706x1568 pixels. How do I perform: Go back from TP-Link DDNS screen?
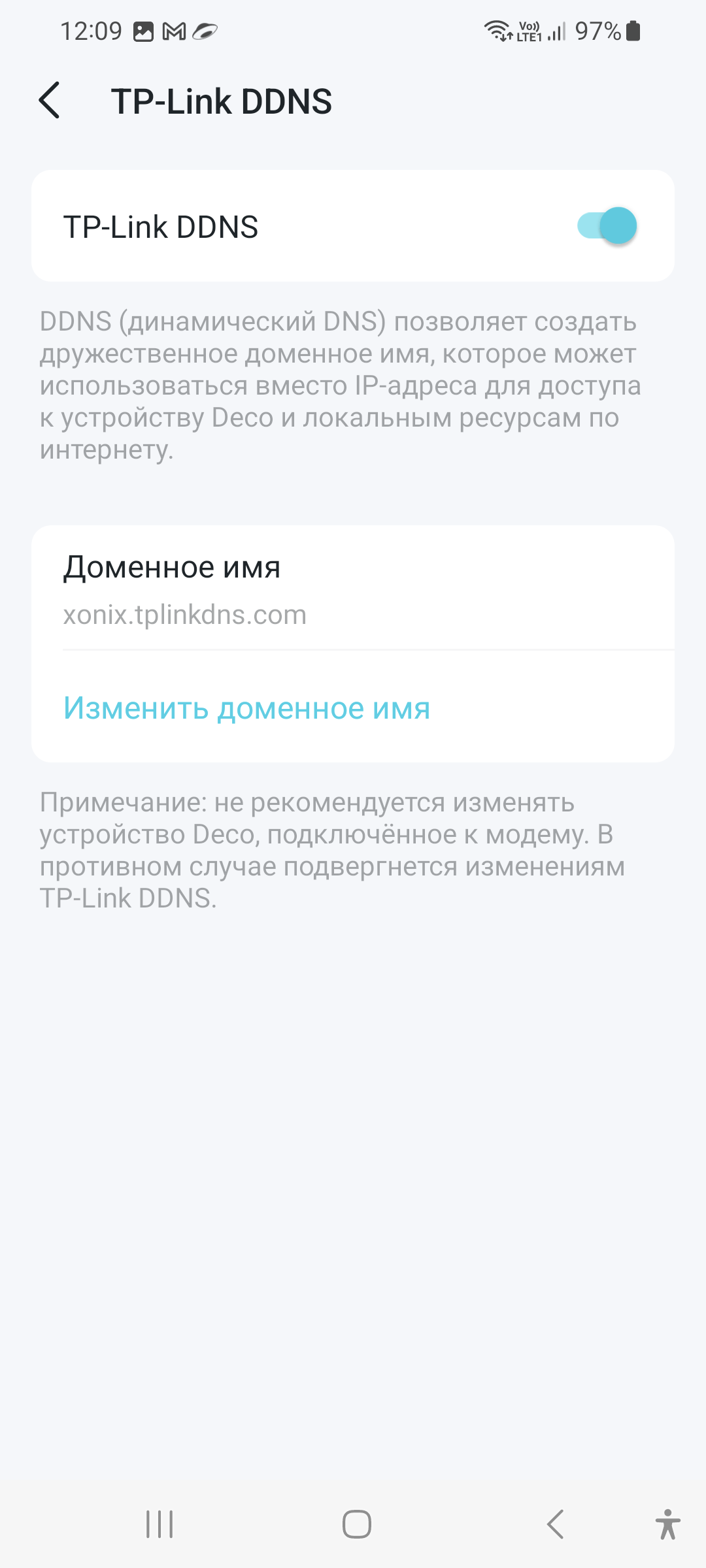50,101
